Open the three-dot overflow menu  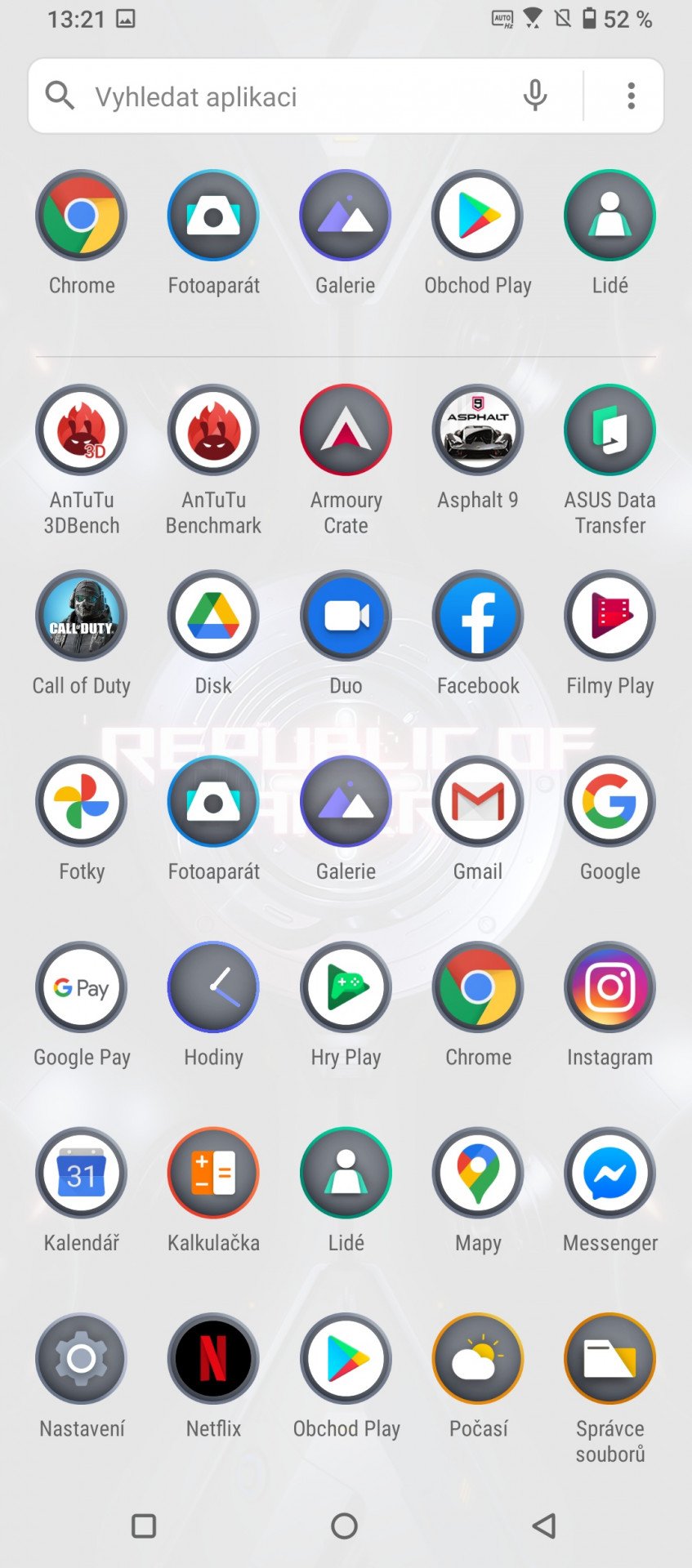(631, 96)
